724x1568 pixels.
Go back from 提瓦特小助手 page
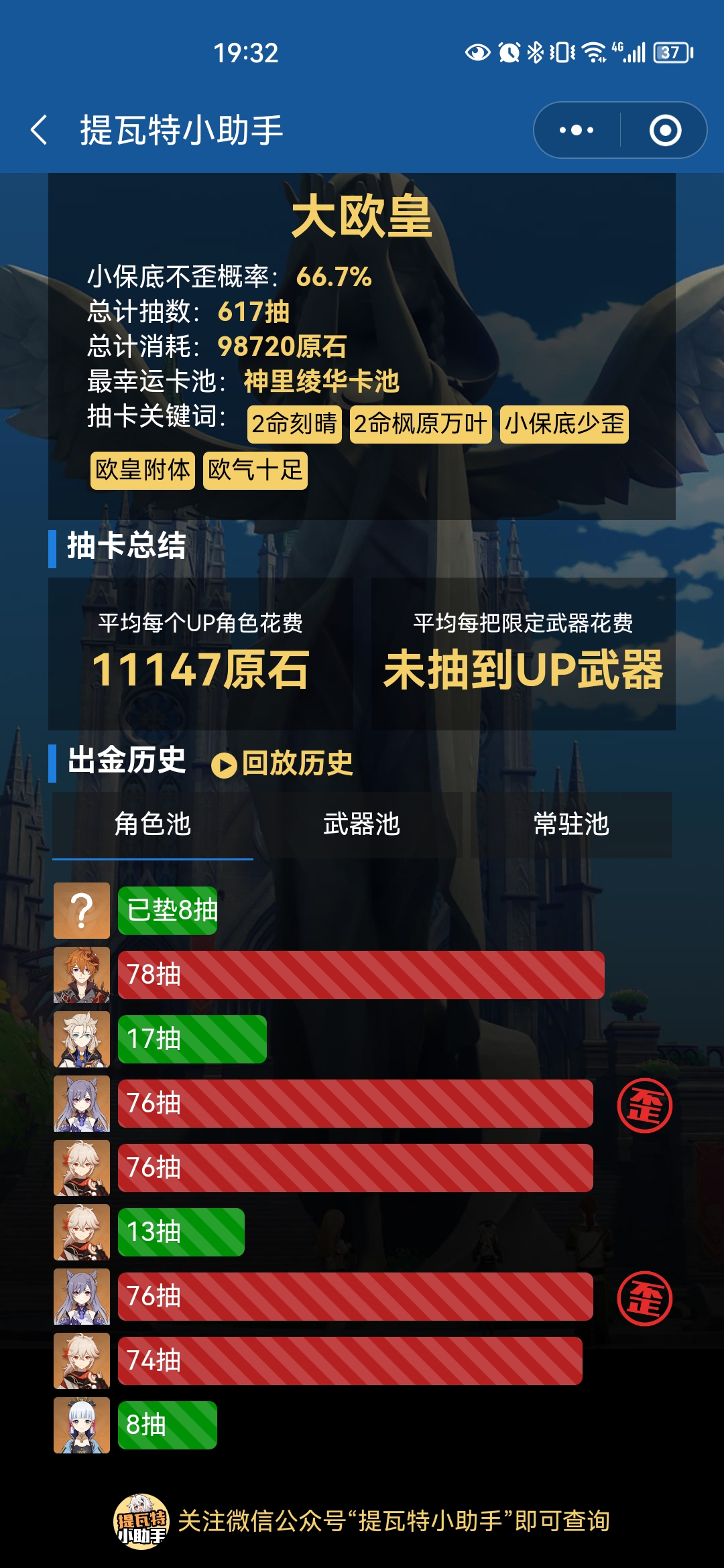(39, 130)
